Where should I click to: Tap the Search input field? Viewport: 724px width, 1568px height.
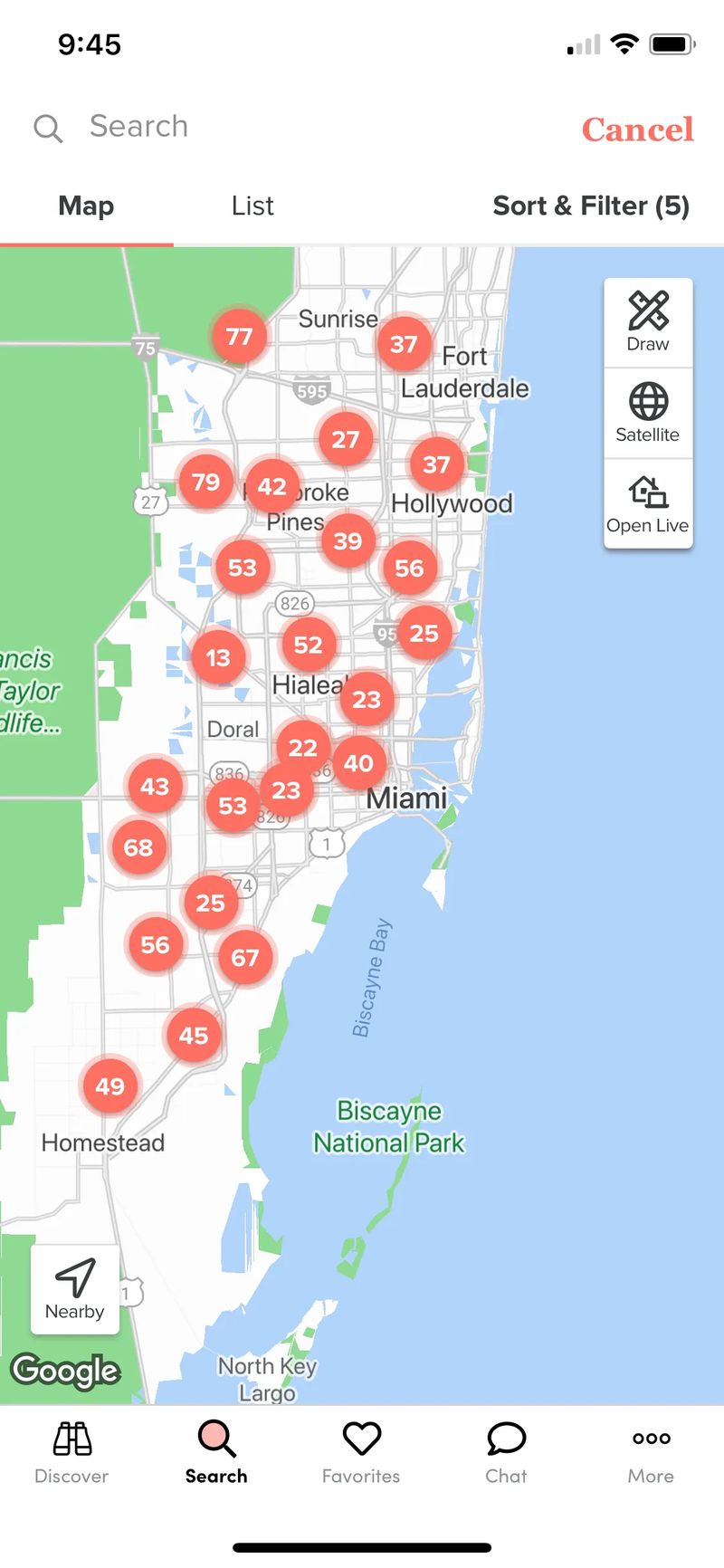271,127
